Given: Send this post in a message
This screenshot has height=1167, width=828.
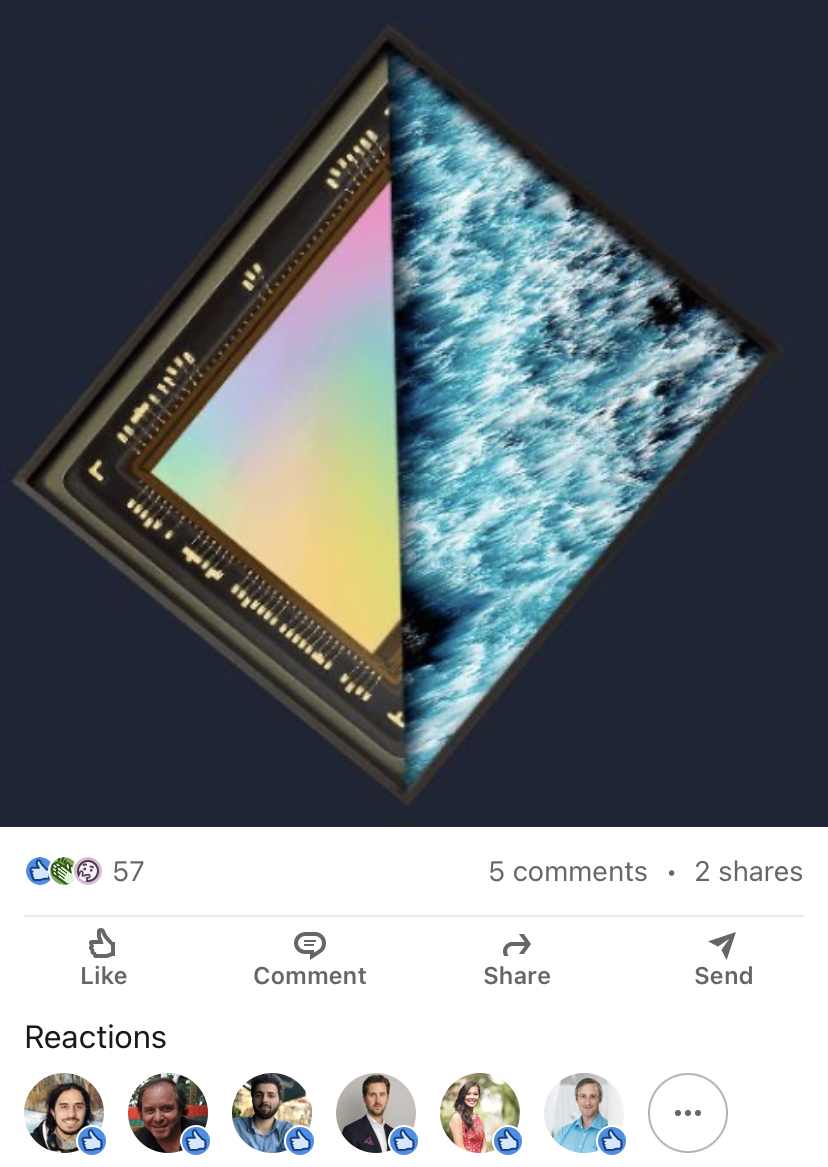Looking at the screenshot, I should pyautogui.click(x=723, y=958).
